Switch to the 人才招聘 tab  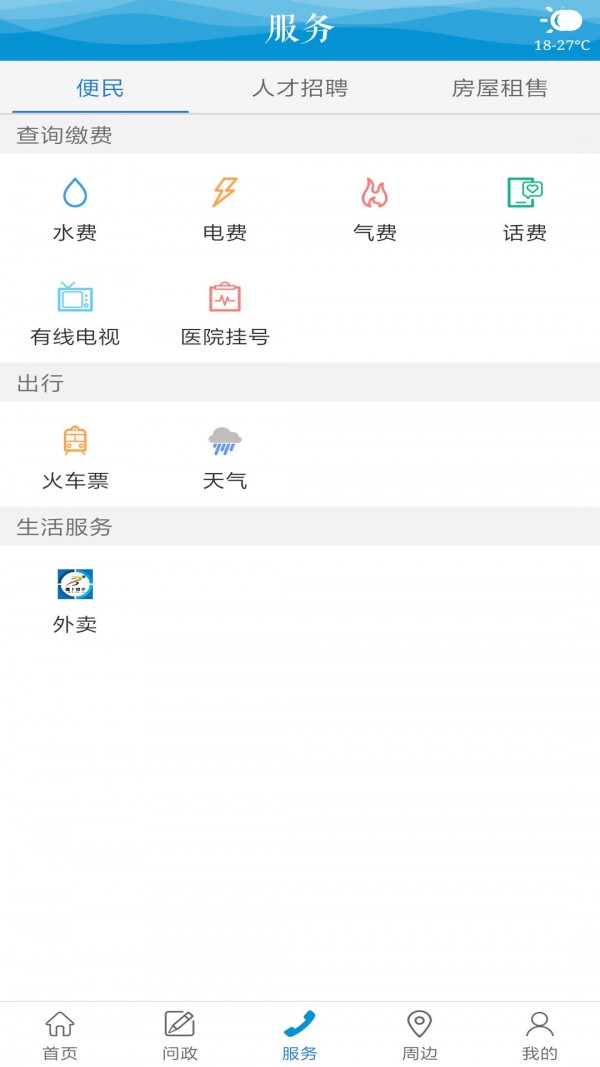pos(300,88)
